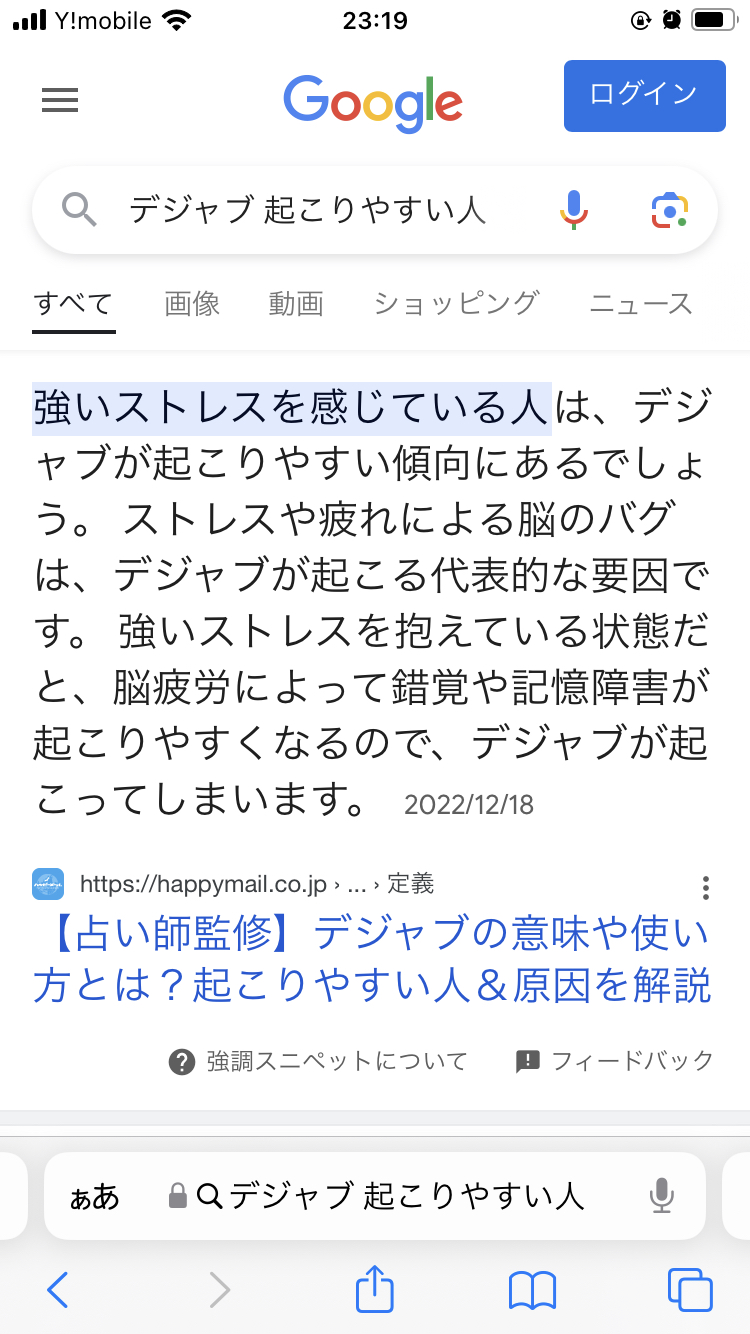The height and width of the screenshot is (1334, 750).
Task: Tap the Safari address bar microphone
Action: coord(661,1196)
